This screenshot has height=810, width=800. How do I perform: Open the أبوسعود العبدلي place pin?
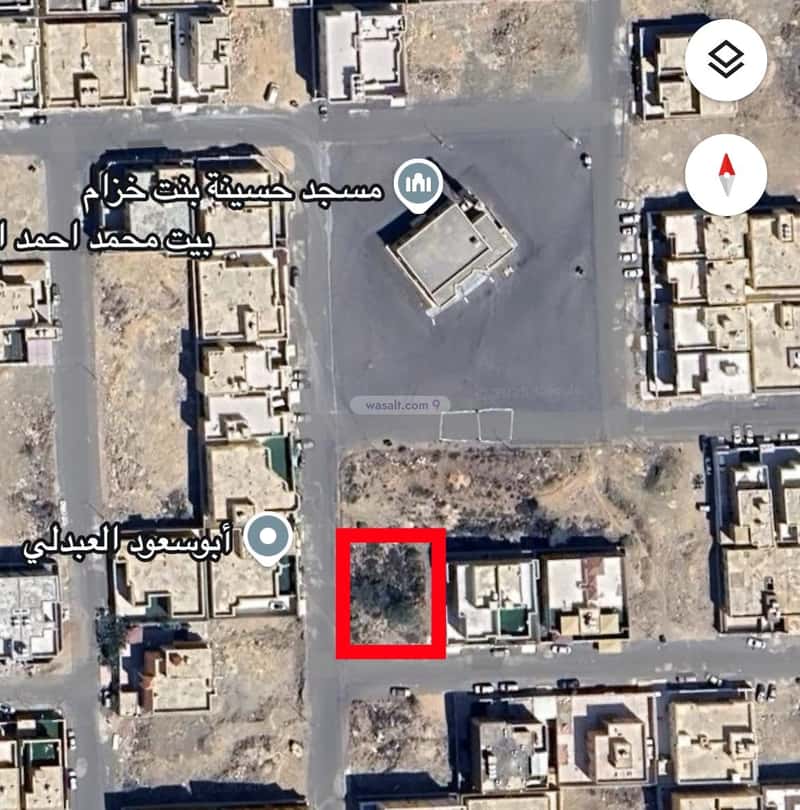click(269, 538)
